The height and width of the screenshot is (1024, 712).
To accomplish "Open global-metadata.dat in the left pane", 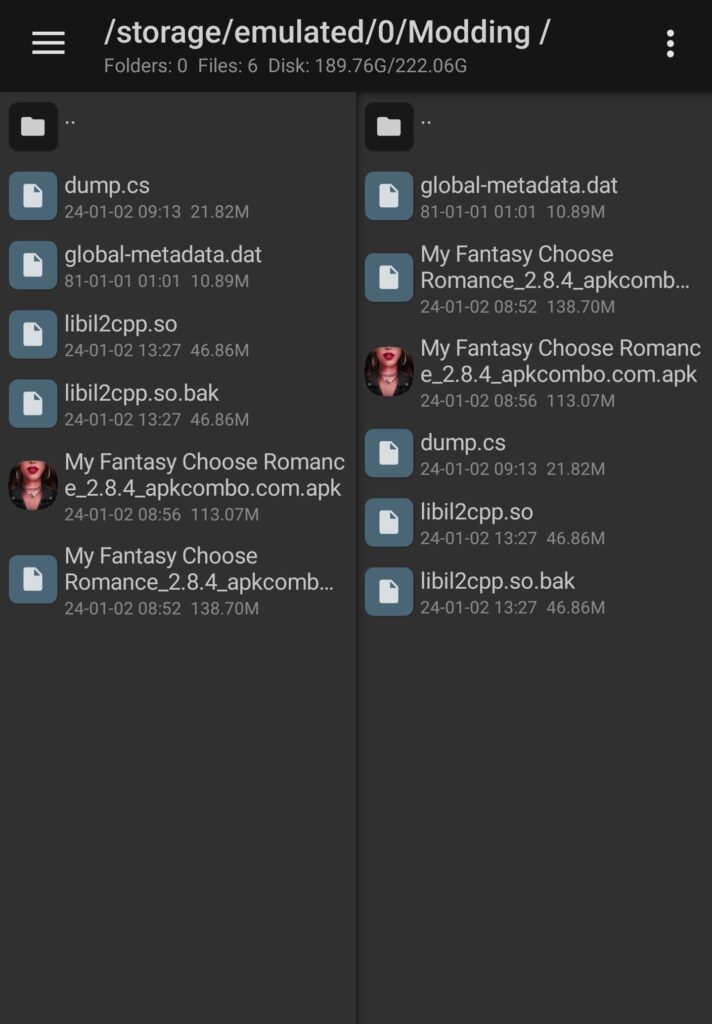I will tap(162, 266).
